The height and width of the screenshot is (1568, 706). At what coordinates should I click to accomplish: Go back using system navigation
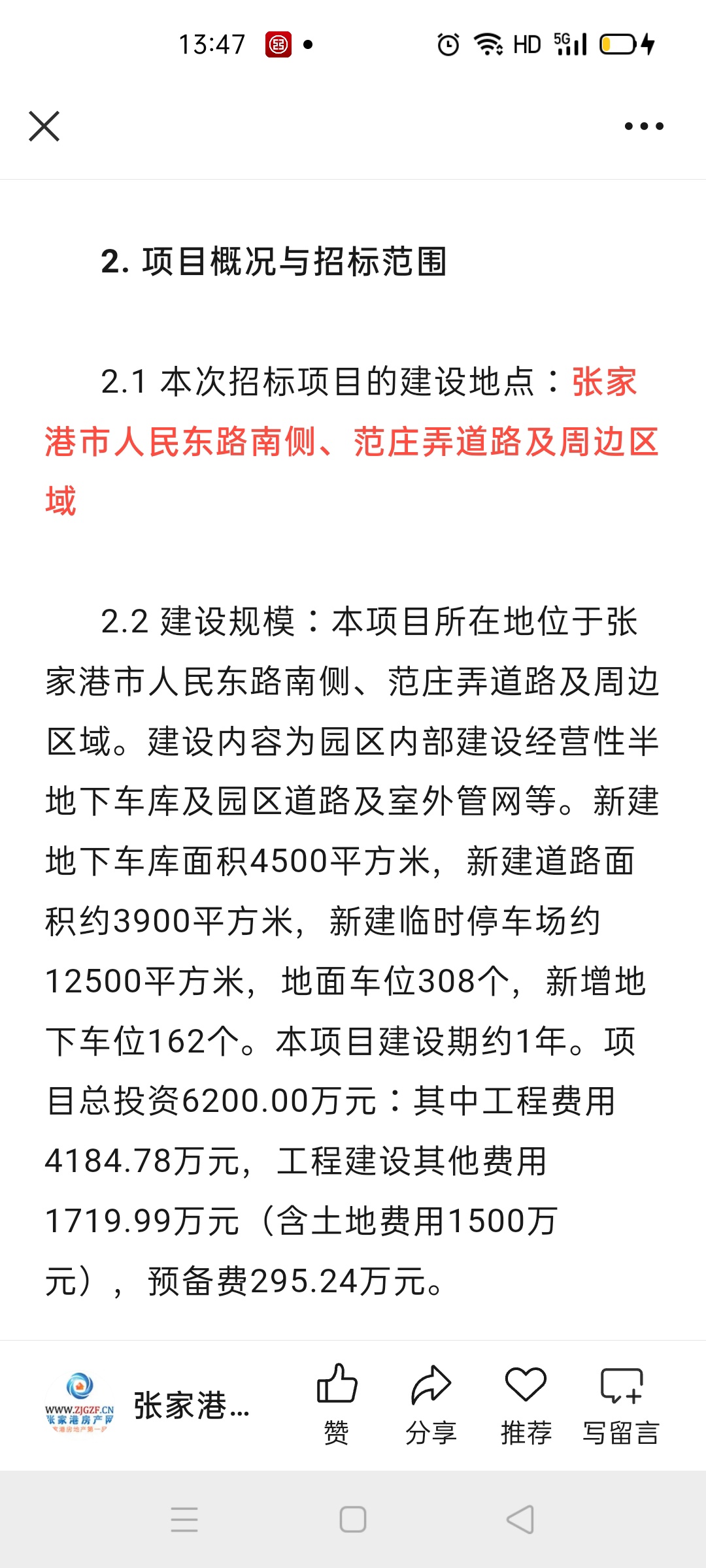520,1520
